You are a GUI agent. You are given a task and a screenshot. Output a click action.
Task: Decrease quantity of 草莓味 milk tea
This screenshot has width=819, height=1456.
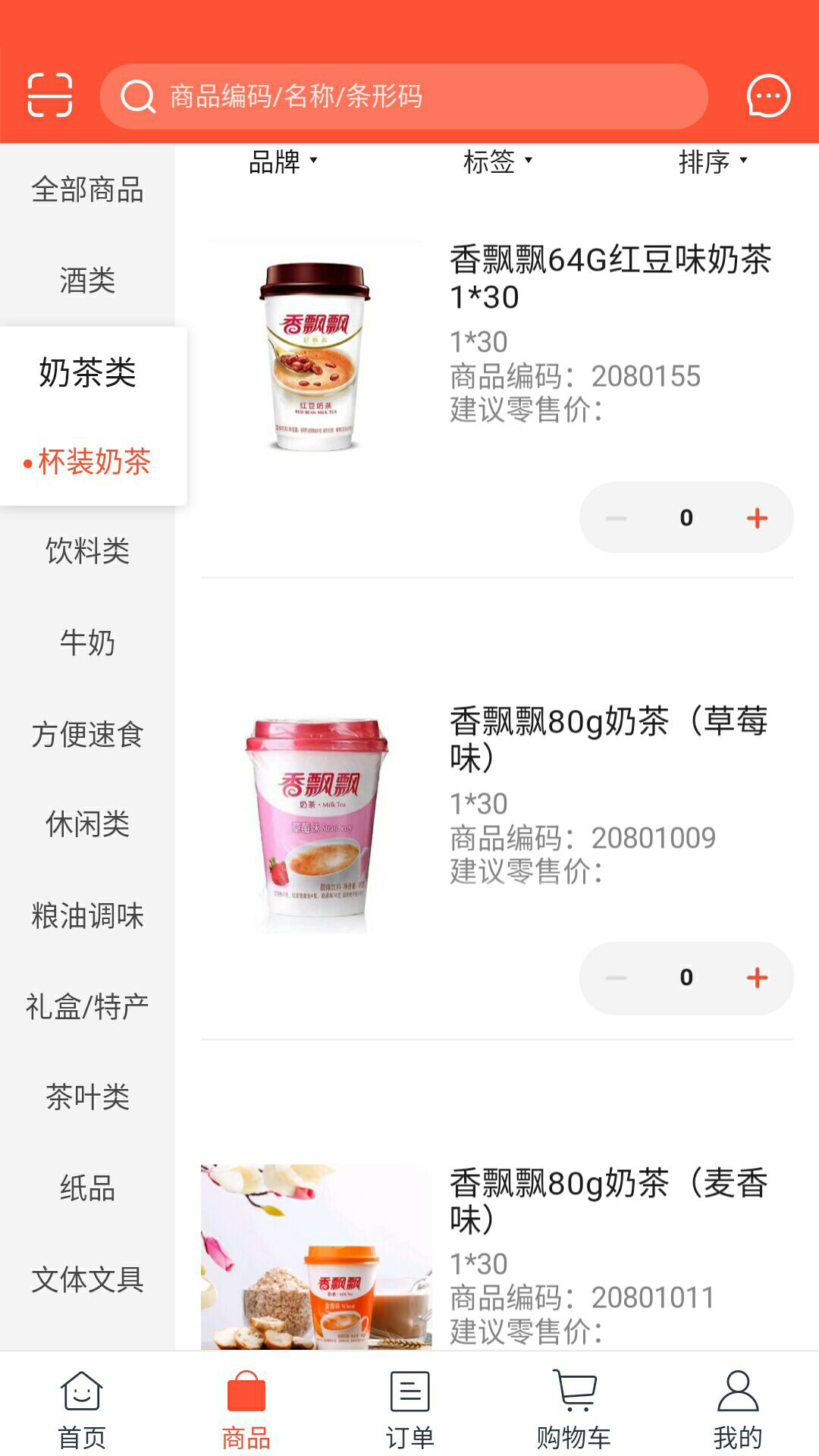pos(616,978)
